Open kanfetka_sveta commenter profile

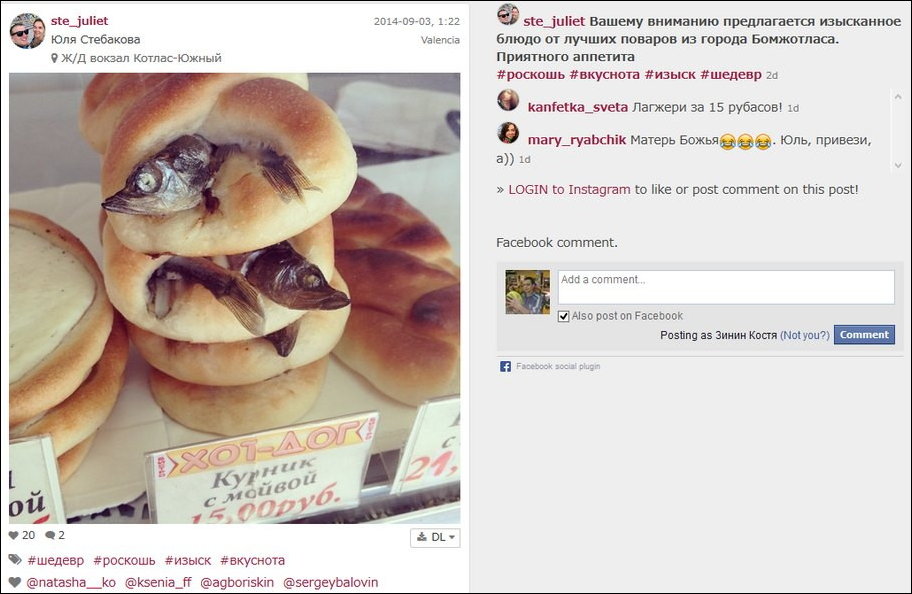[577, 107]
